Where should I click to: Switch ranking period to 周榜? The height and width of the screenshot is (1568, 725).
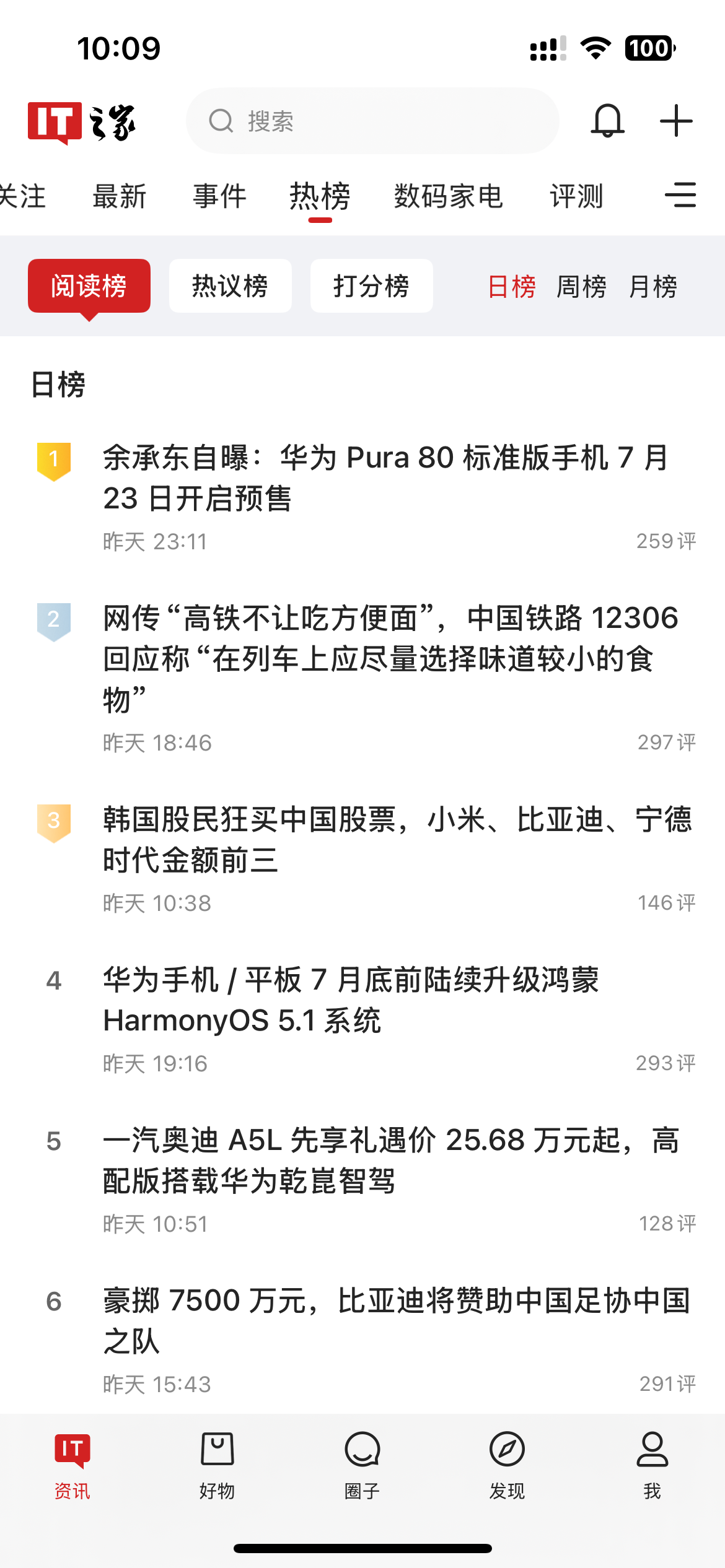[581, 287]
